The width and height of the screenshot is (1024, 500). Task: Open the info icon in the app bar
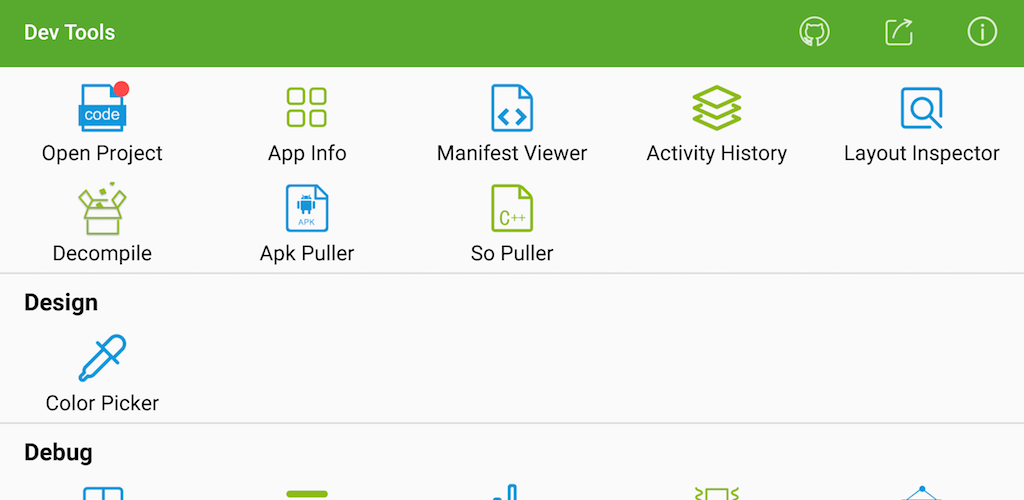(x=982, y=32)
